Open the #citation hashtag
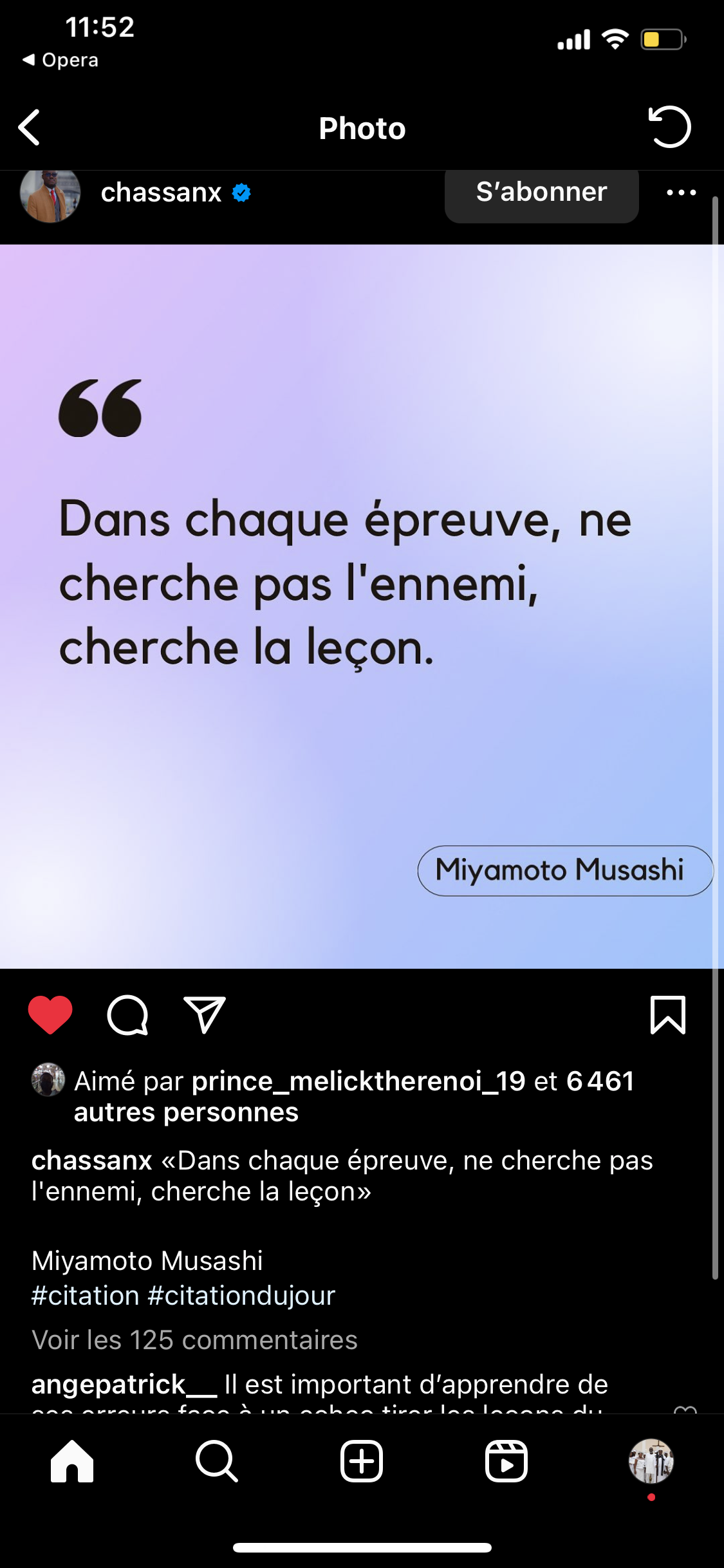Screen dimensions: 724x1568 (86, 1296)
